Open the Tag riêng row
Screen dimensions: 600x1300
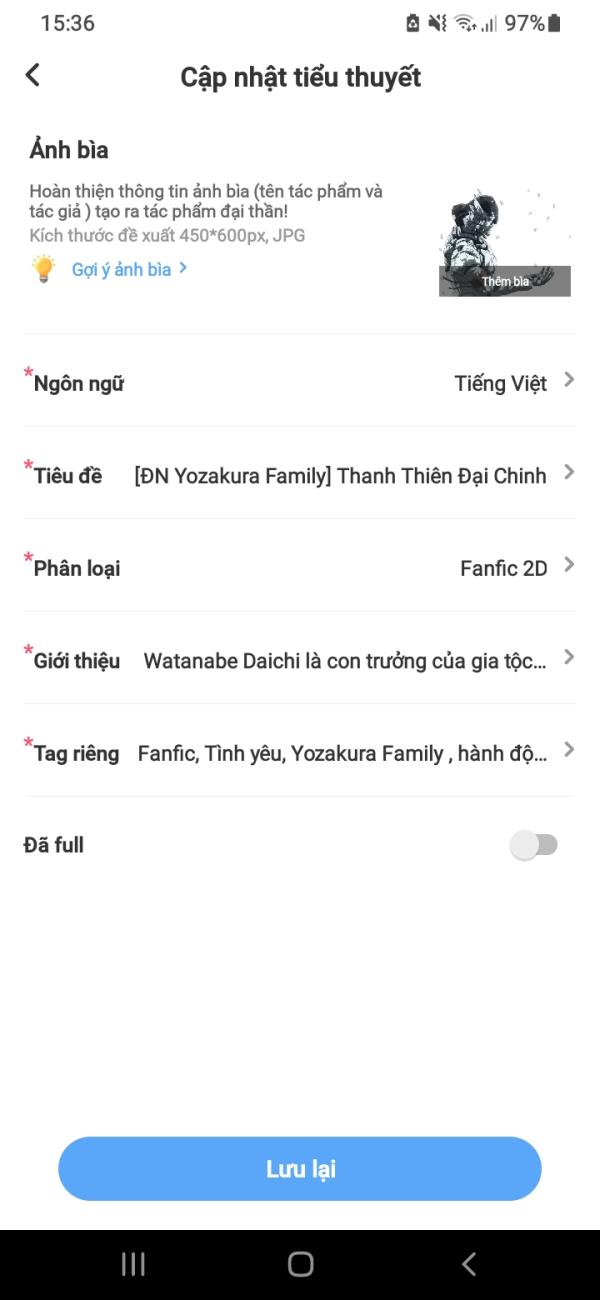click(300, 752)
